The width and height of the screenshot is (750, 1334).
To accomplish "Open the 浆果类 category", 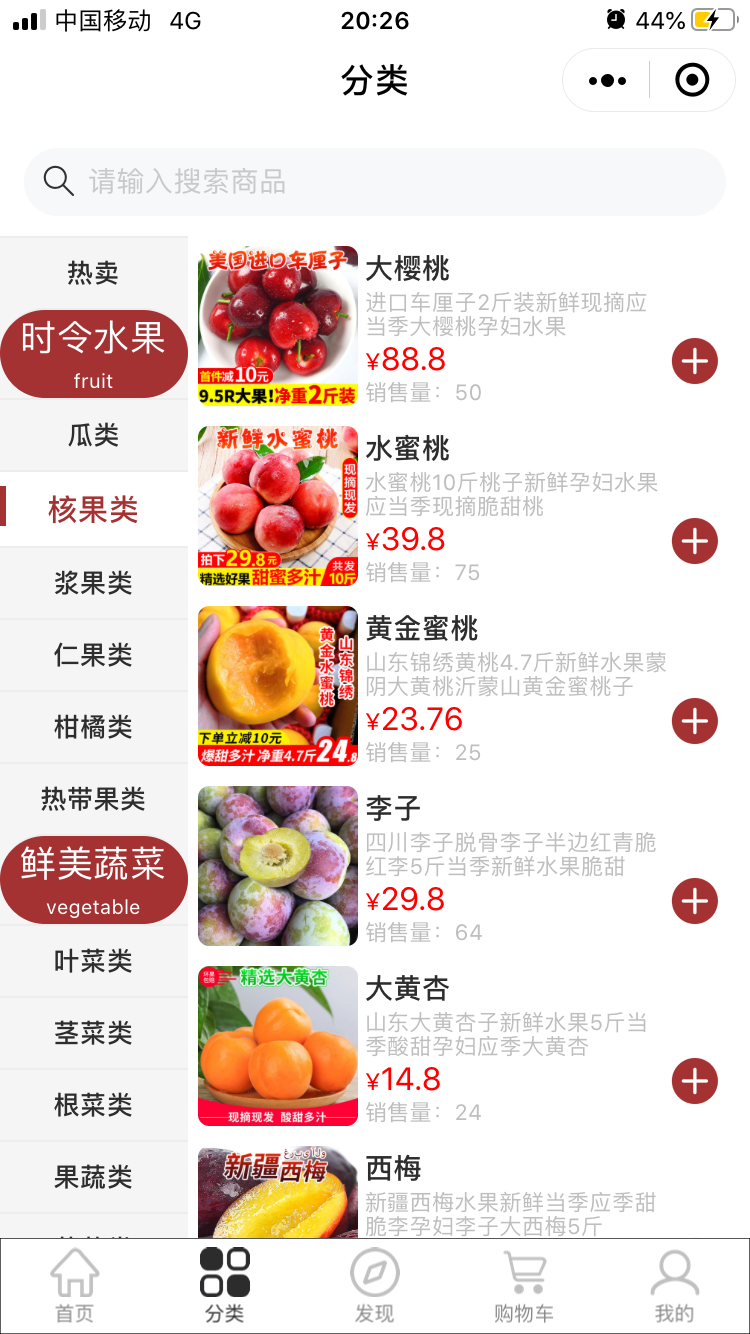I will 93,583.
